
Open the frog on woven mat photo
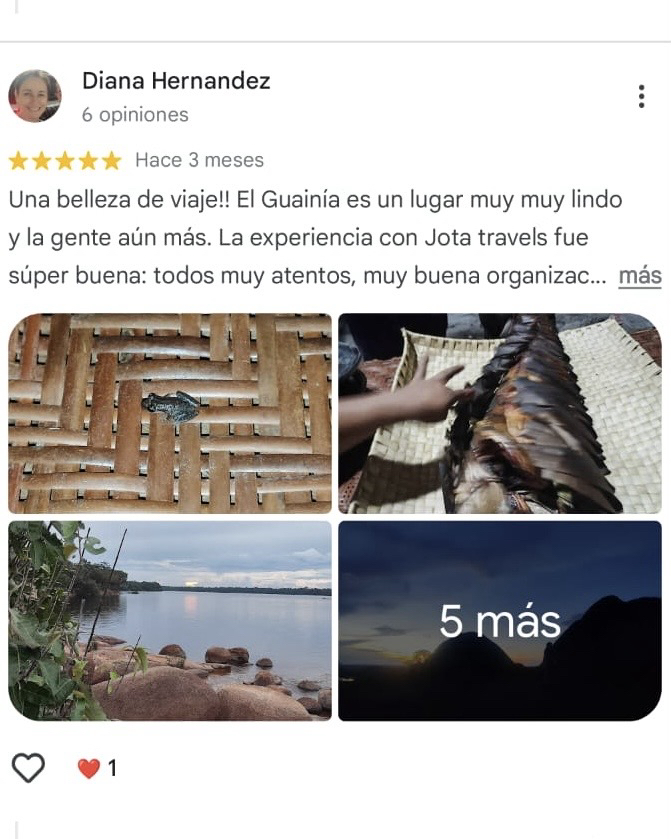point(170,413)
